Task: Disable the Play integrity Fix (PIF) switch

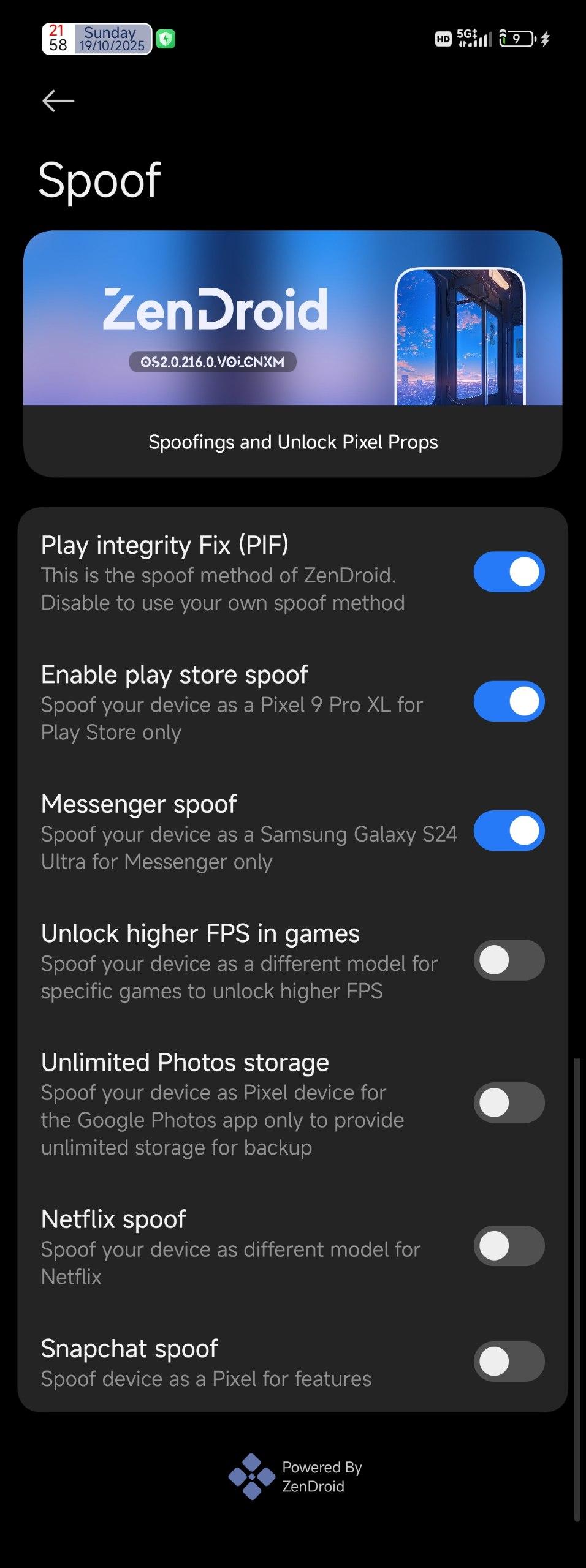Action: point(508,572)
